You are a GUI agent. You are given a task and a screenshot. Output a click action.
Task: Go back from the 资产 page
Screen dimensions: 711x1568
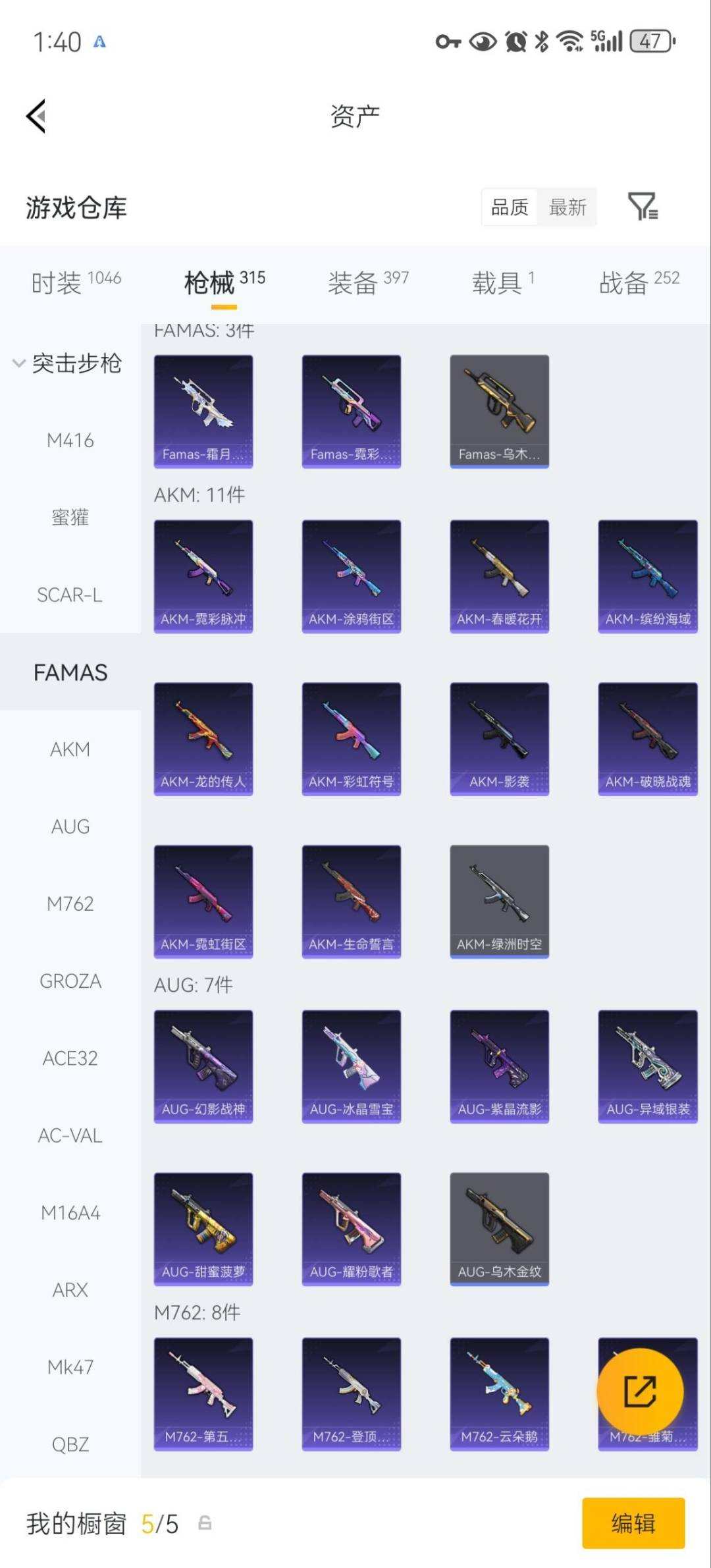pos(36,117)
